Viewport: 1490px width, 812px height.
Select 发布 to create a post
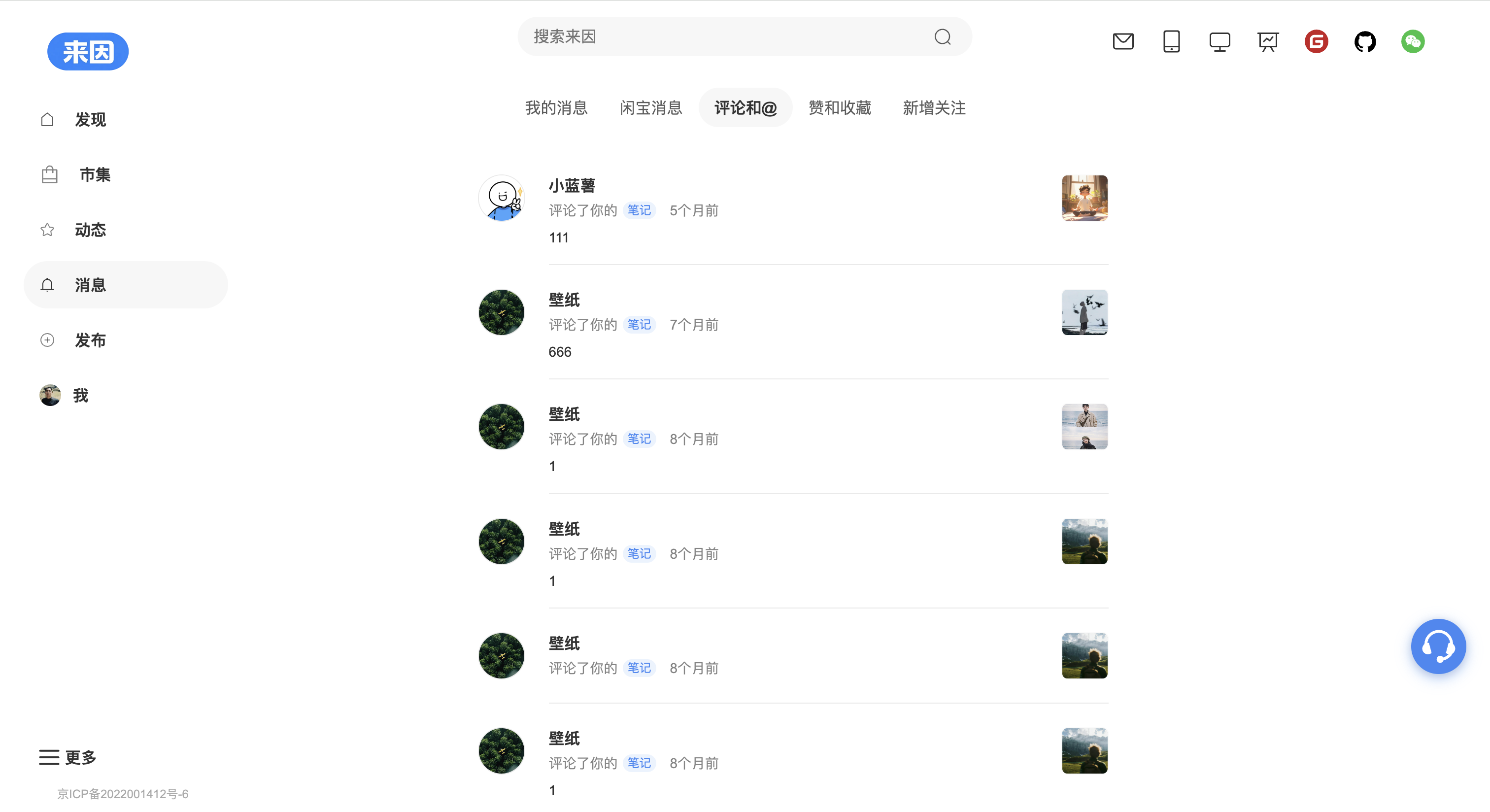click(90, 340)
